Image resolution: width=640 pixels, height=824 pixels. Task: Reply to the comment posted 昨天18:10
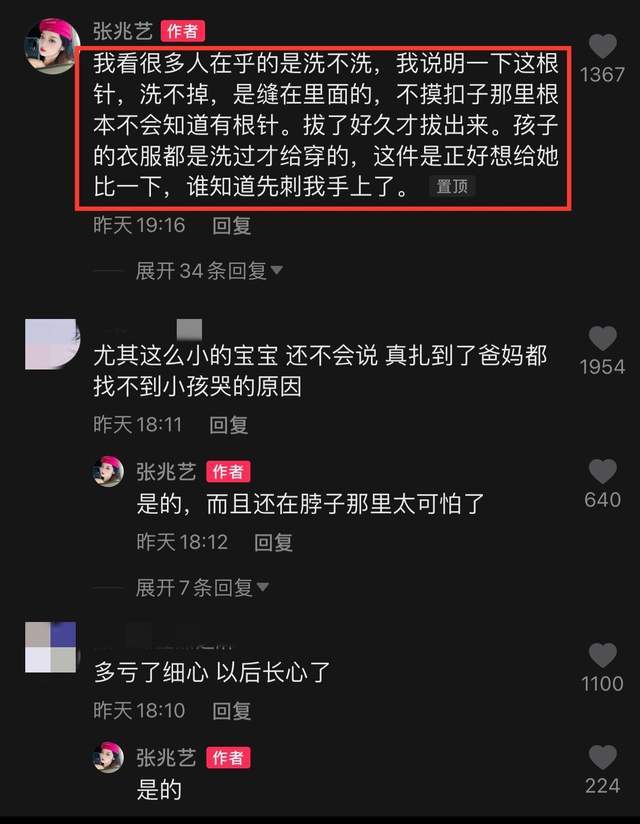coord(232,710)
